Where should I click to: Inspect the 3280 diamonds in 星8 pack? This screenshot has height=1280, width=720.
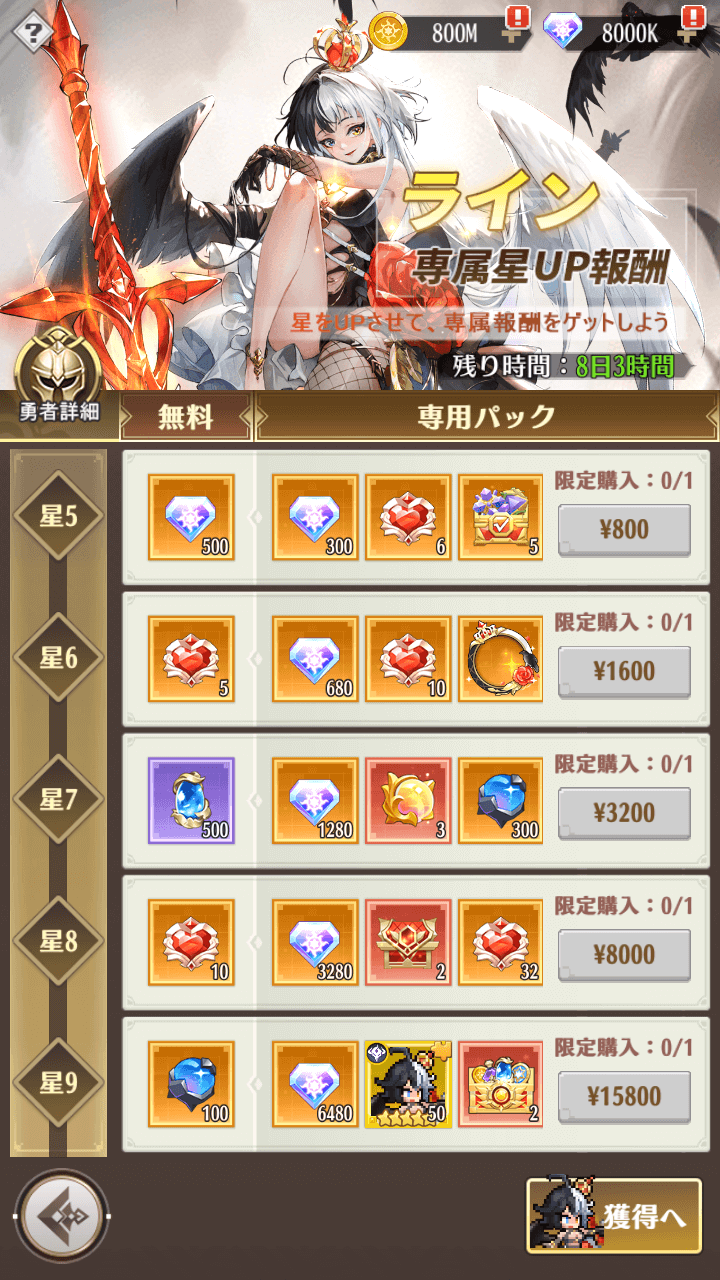coord(315,942)
